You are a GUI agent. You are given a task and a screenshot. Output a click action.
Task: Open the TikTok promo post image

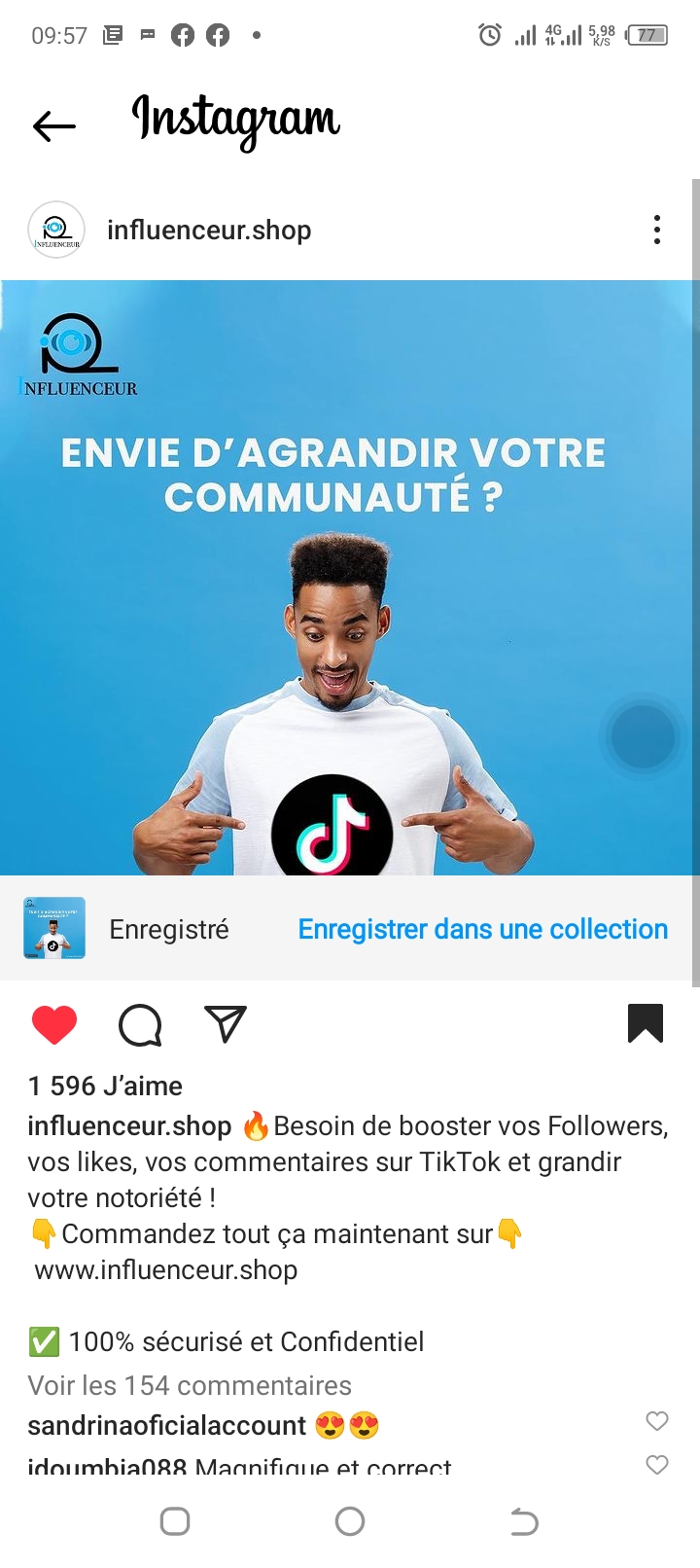348,578
